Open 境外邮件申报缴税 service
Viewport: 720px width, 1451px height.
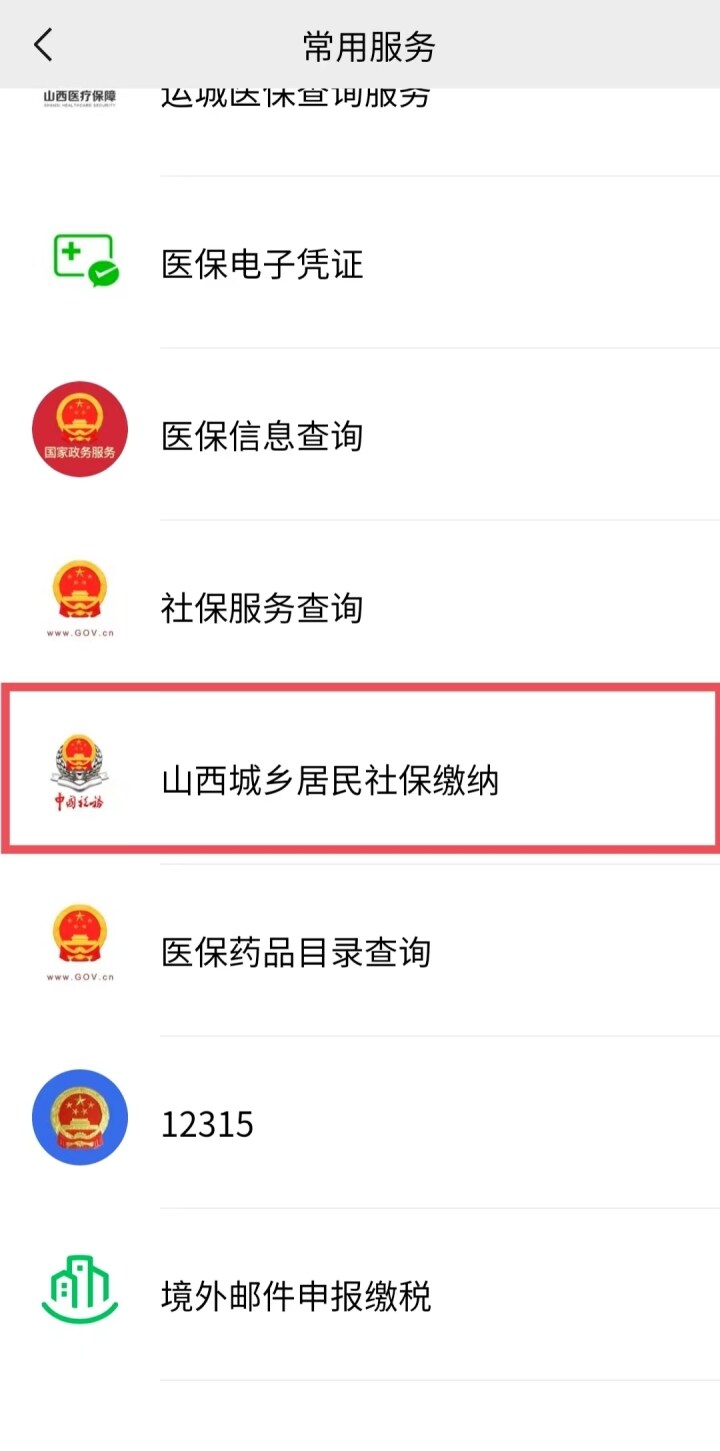[296, 1297]
